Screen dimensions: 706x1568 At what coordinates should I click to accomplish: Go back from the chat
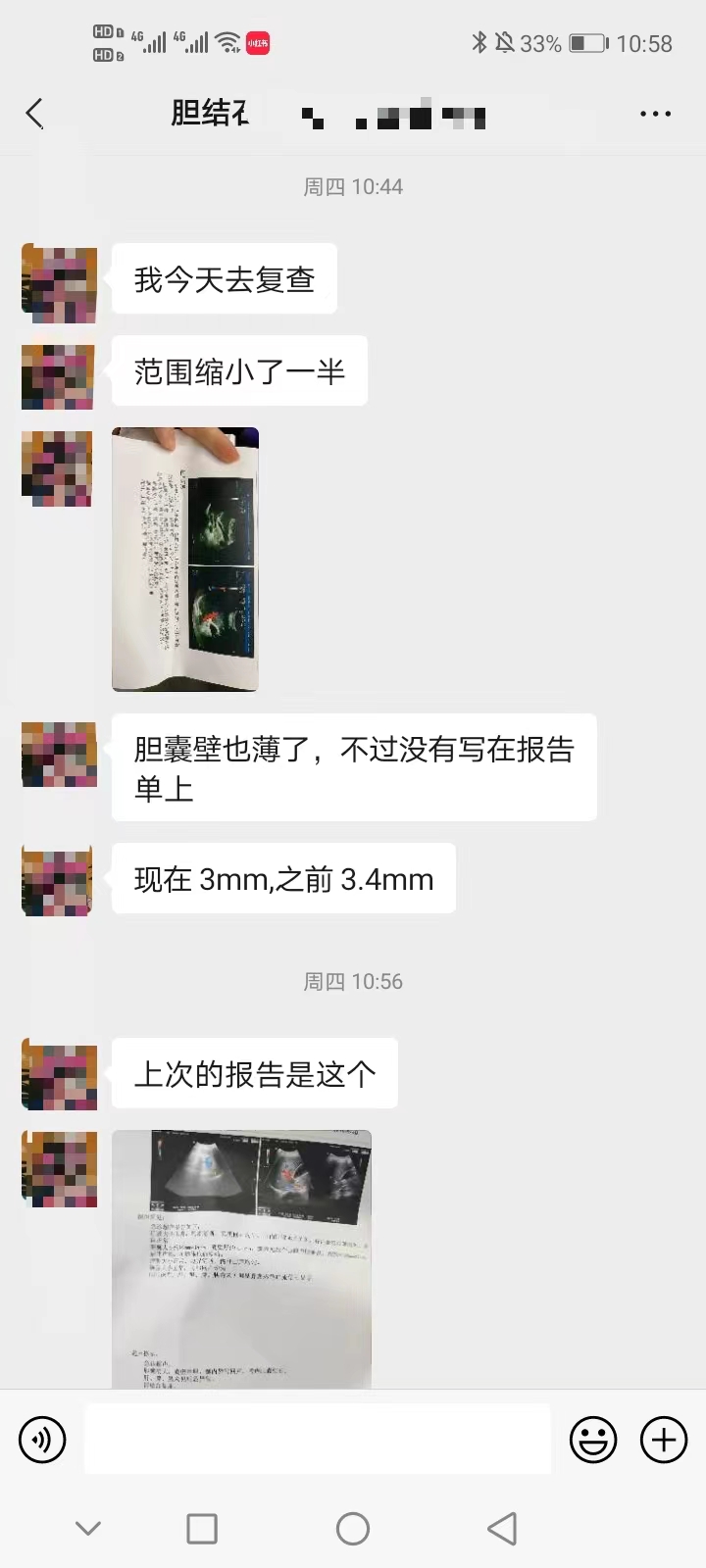click(35, 114)
